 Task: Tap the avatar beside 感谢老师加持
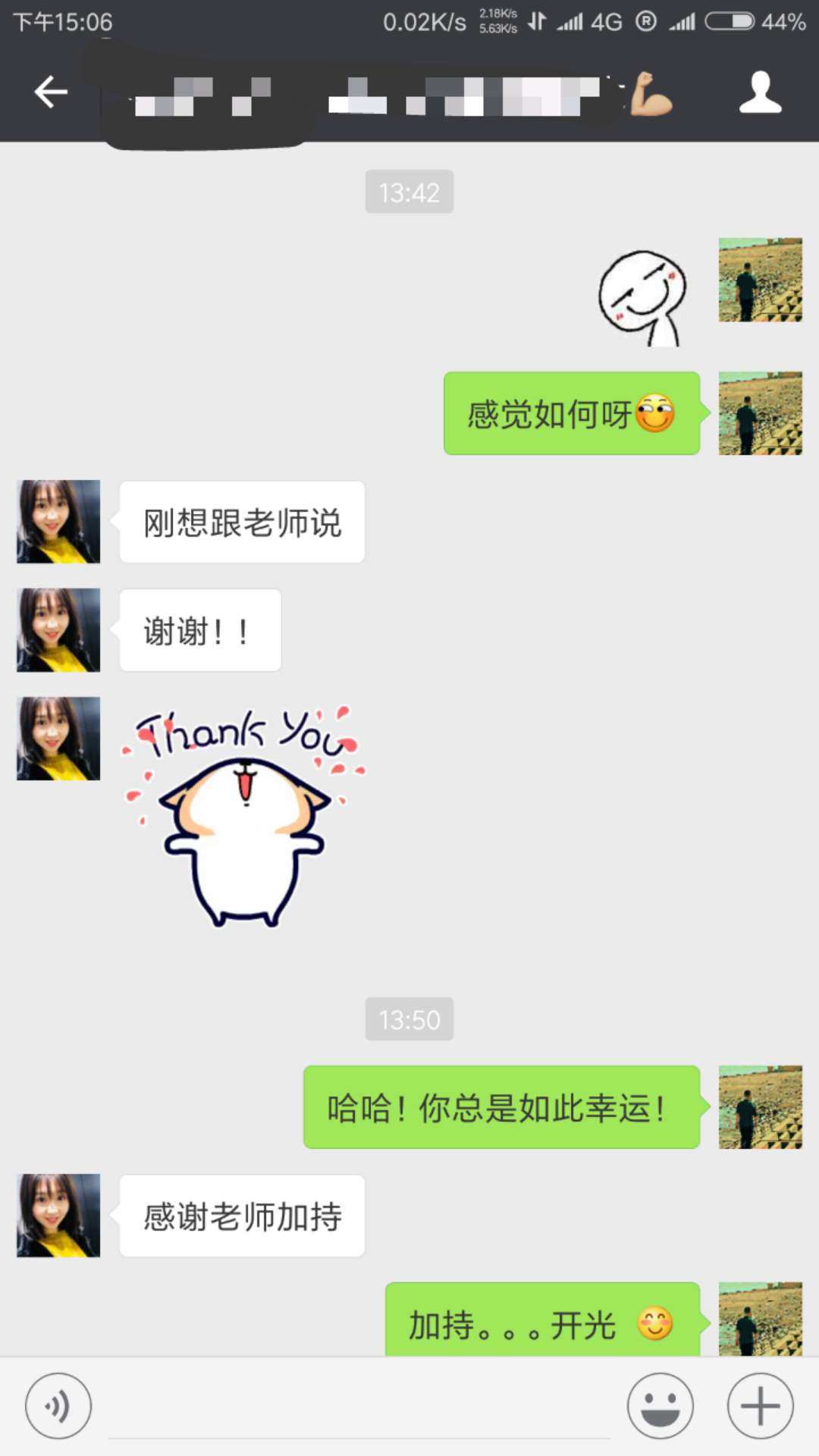coord(58,1216)
